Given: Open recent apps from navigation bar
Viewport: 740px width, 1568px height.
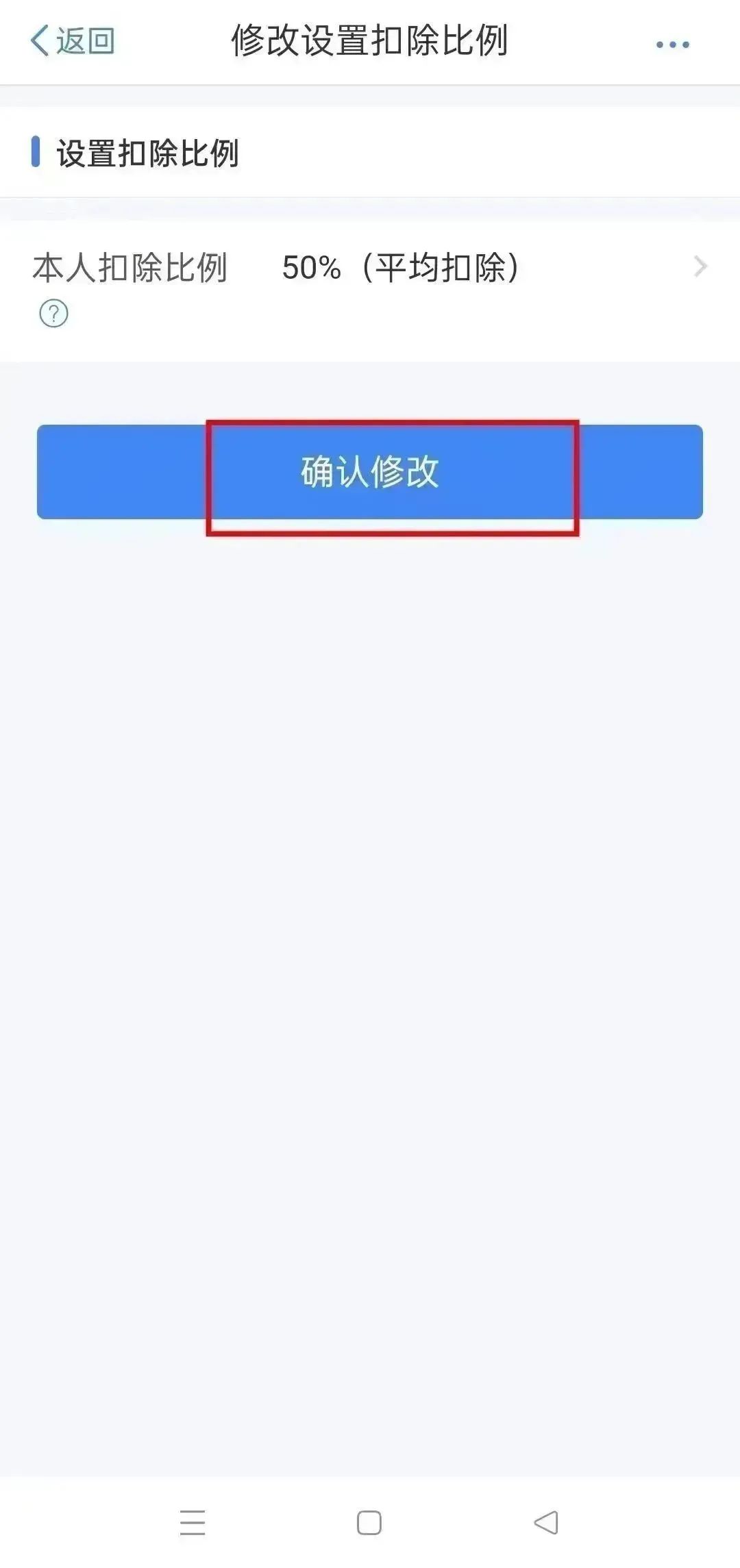Looking at the screenshot, I should pyautogui.click(x=193, y=1523).
